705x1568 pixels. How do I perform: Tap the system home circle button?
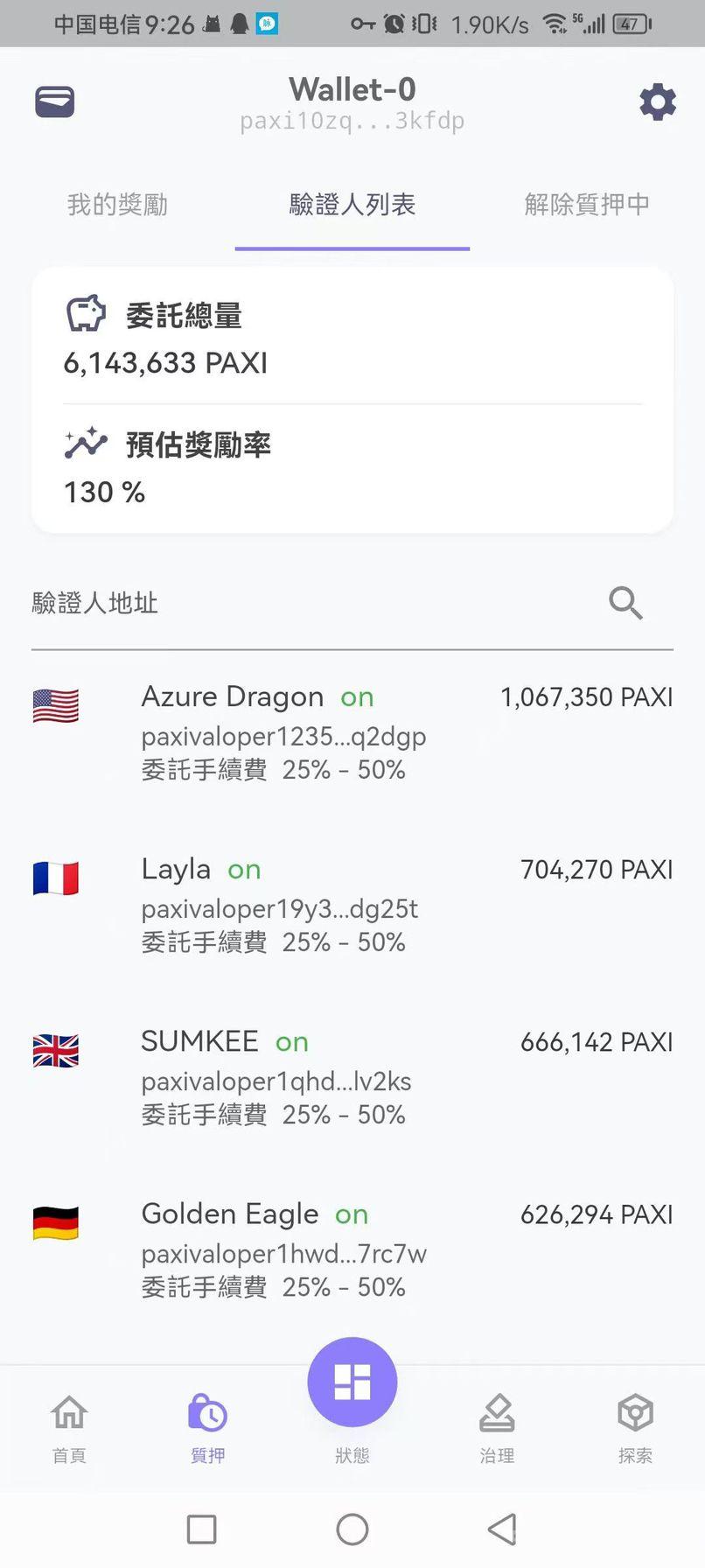coord(352,1529)
